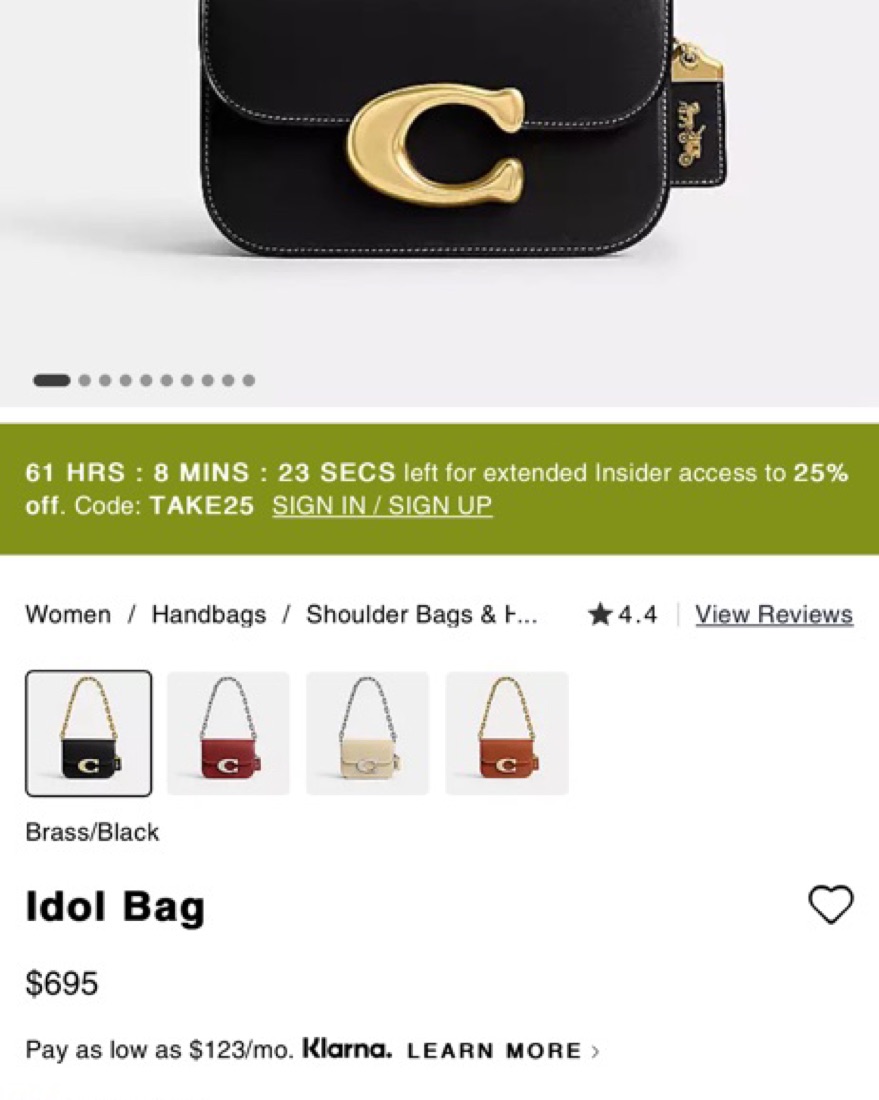The height and width of the screenshot is (1100, 879).
Task: Go to Women breadcrumb
Action: [x=68, y=614]
